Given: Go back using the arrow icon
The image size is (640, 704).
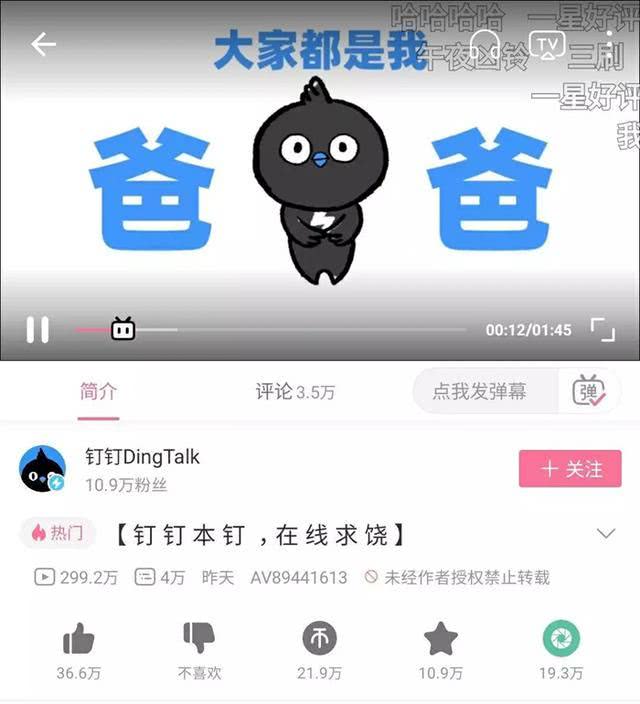Looking at the screenshot, I should [43, 44].
